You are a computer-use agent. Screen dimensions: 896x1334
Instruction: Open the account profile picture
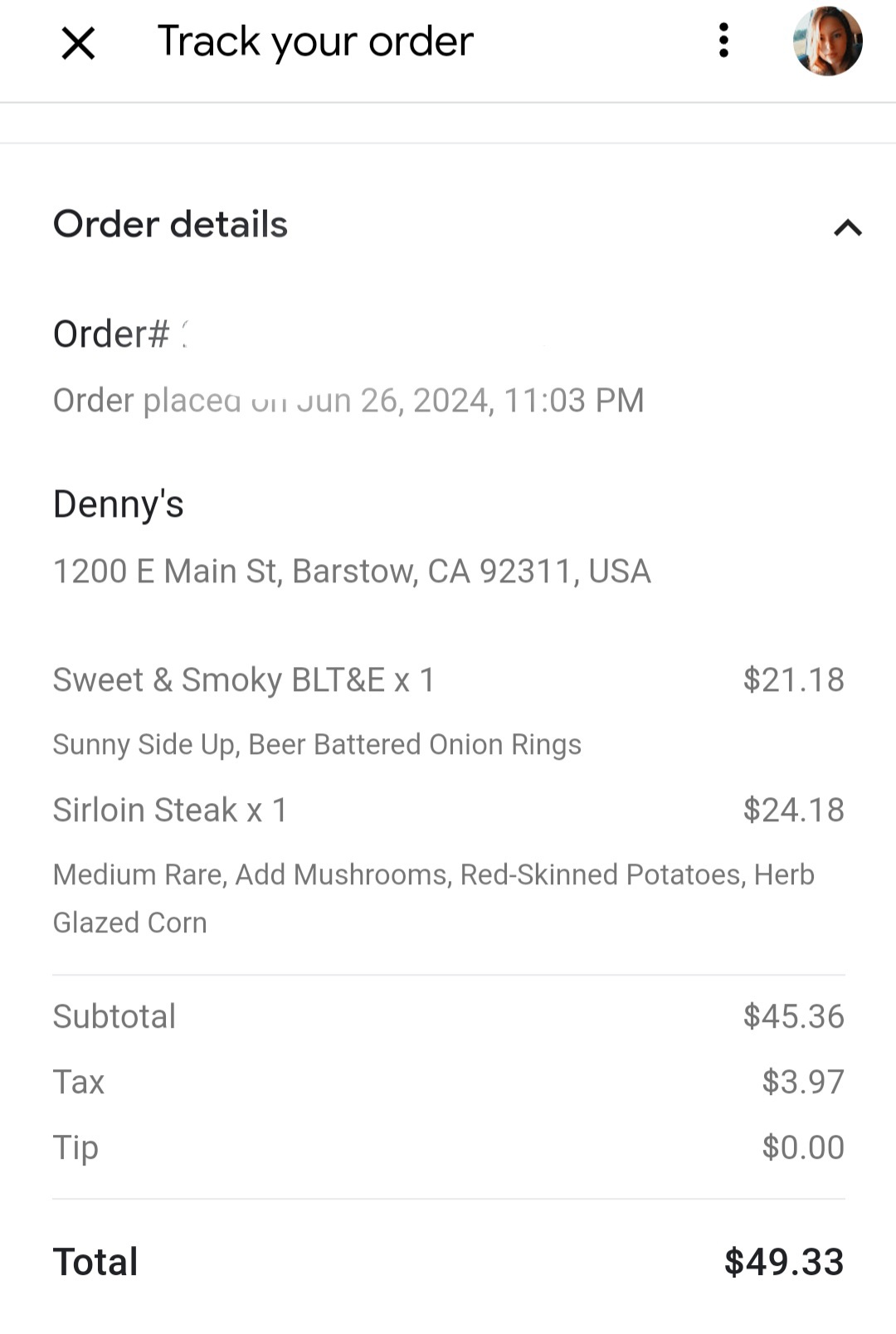(x=827, y=41)
